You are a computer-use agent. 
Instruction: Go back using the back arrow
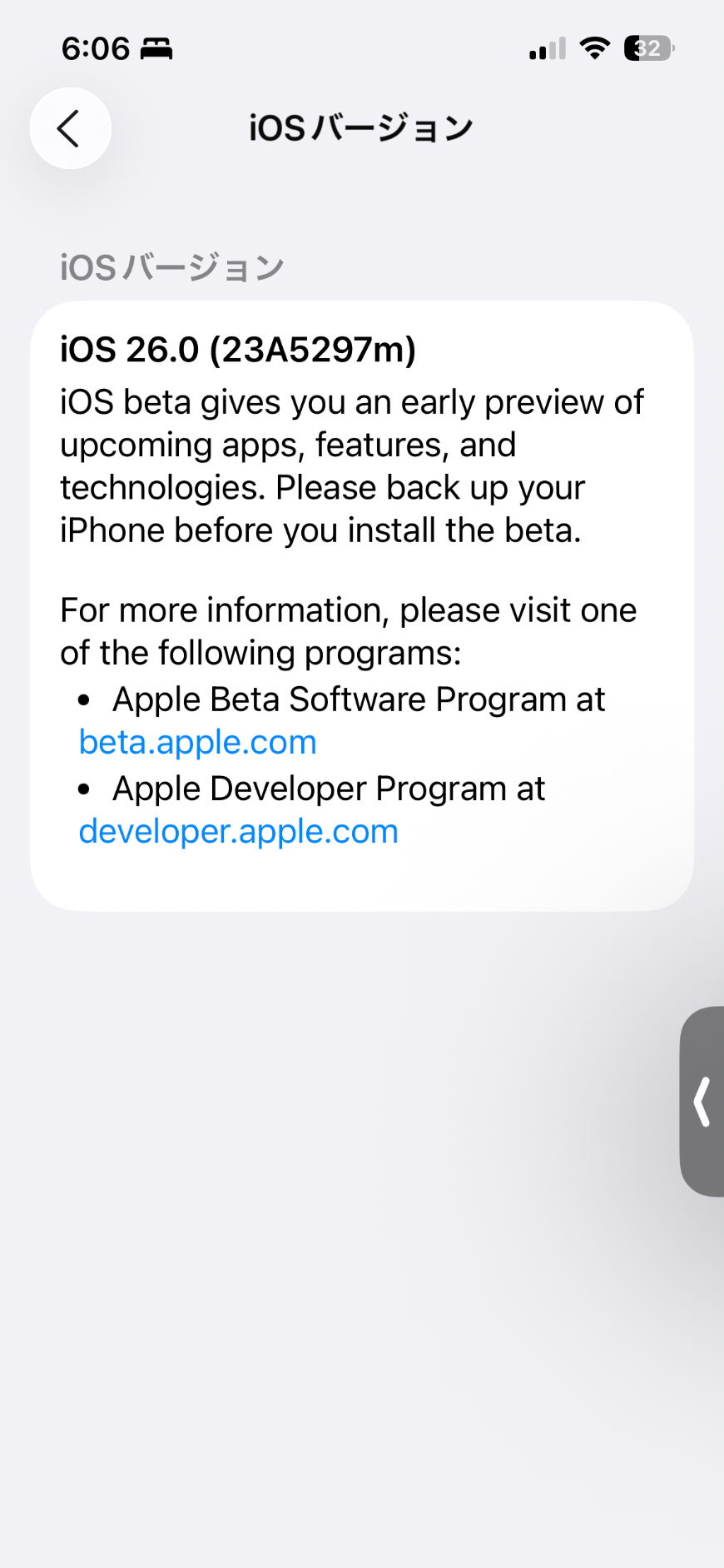71,128
